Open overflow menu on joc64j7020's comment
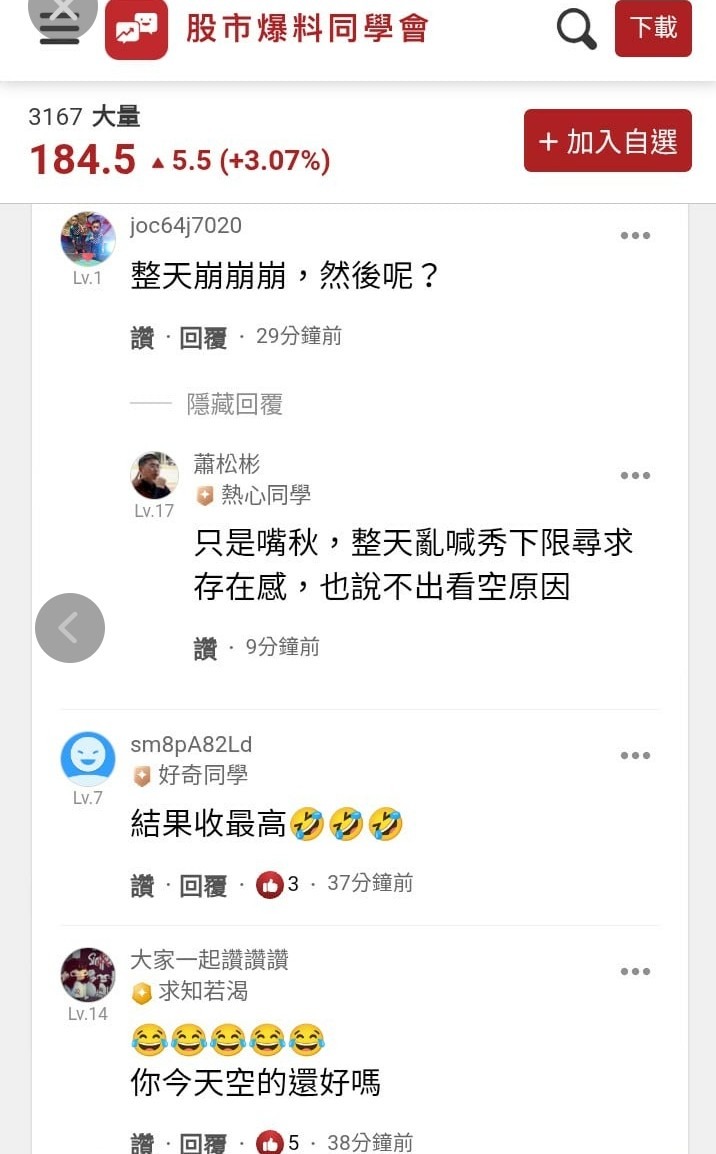Image resolution: width=716 pixels, height=1154 pixels. pyautogui.click(x=635, y=236)
